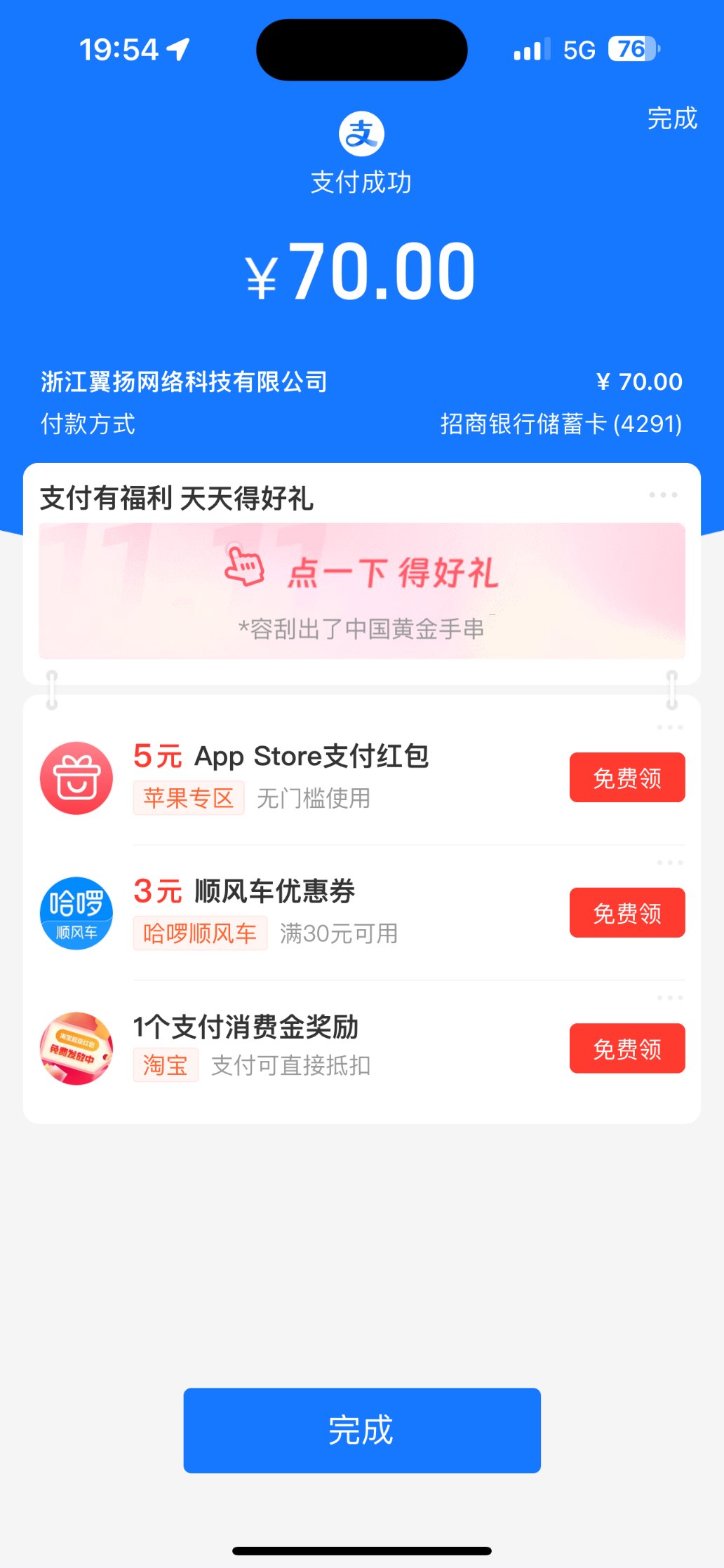Image resolution: width=724 pixels, height=1568 pixels.
Task: Open the 点一下 得好礼 scratch banner
Action: tap(362, 590)
